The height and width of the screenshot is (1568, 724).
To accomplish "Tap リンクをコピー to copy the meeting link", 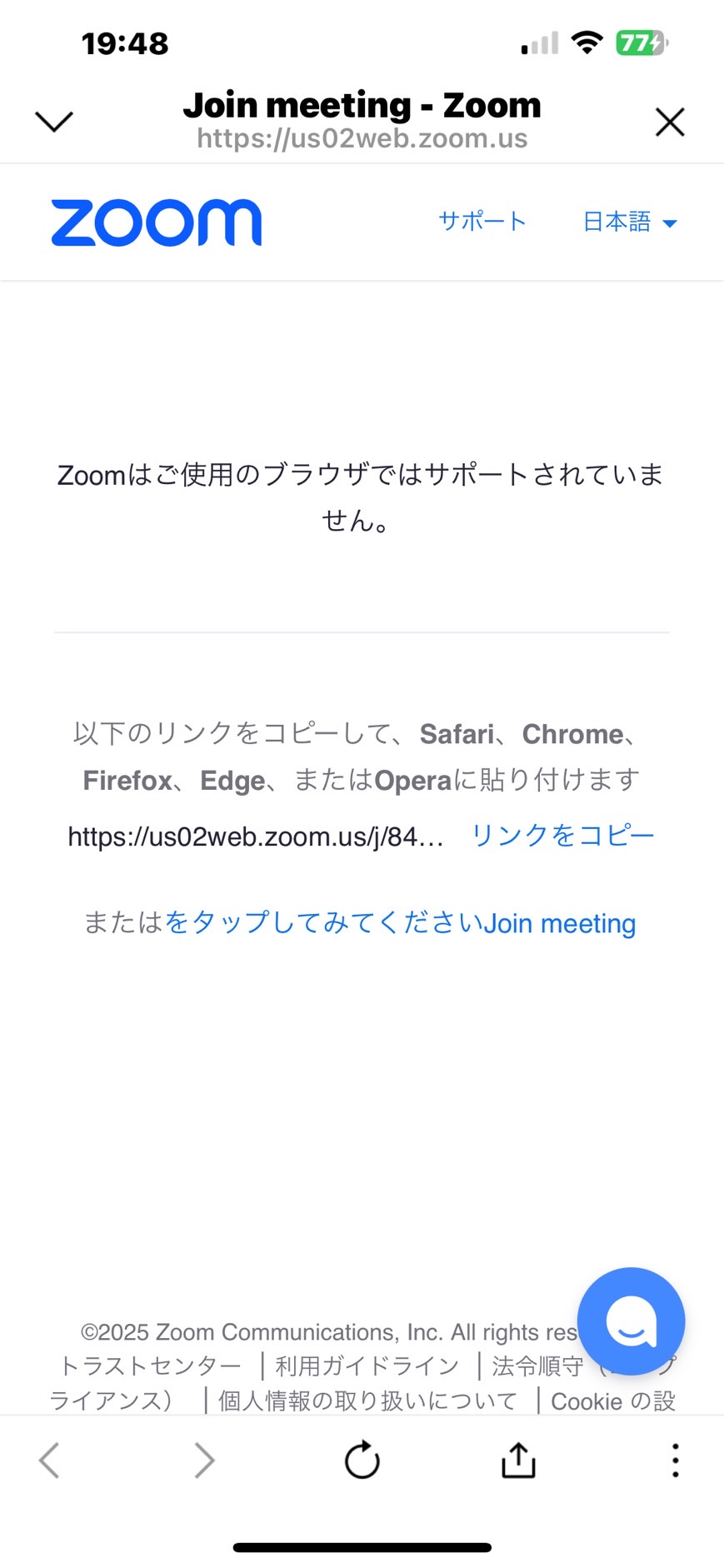I will click(562, 835).
